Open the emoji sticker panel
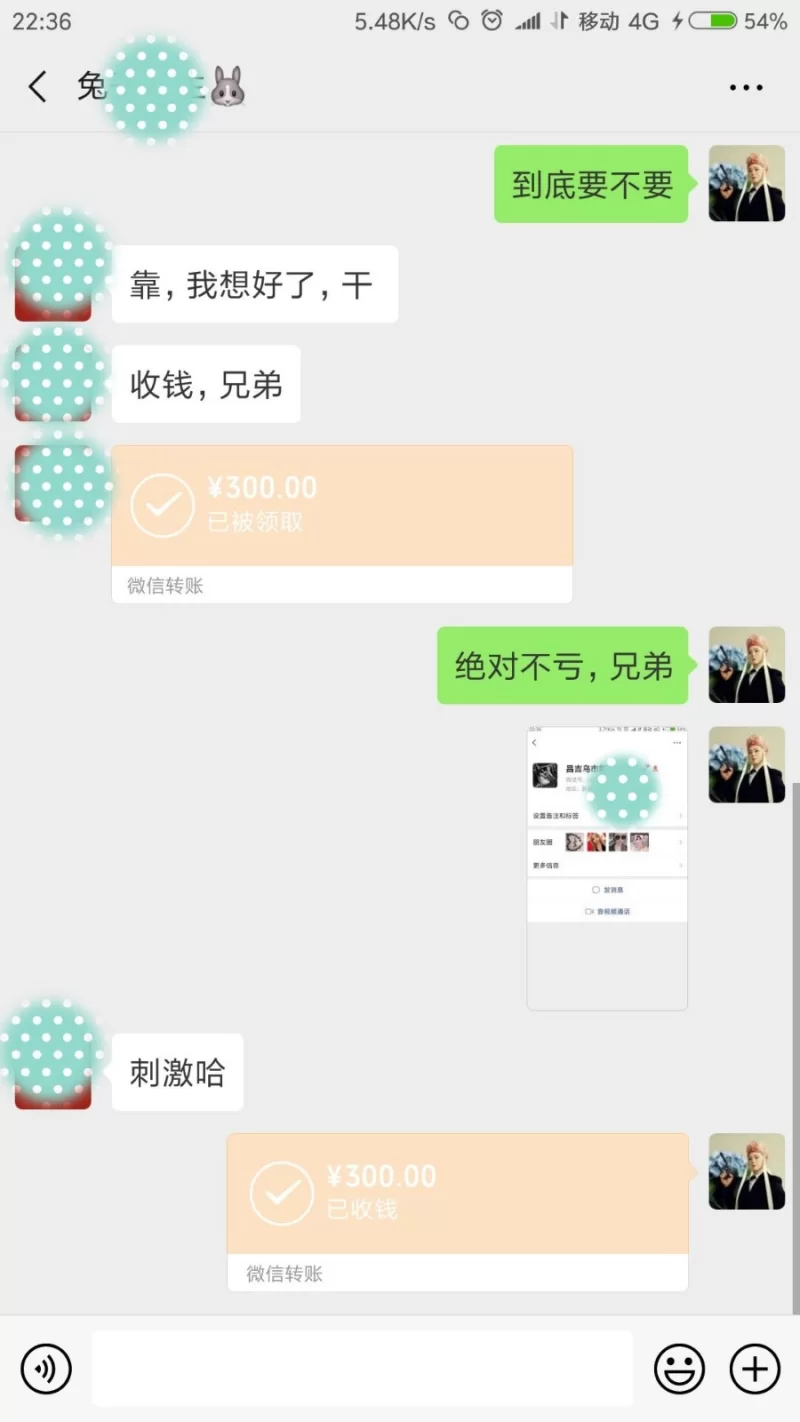Screen dimensions: 800x1422 [x=679, y=1368]
